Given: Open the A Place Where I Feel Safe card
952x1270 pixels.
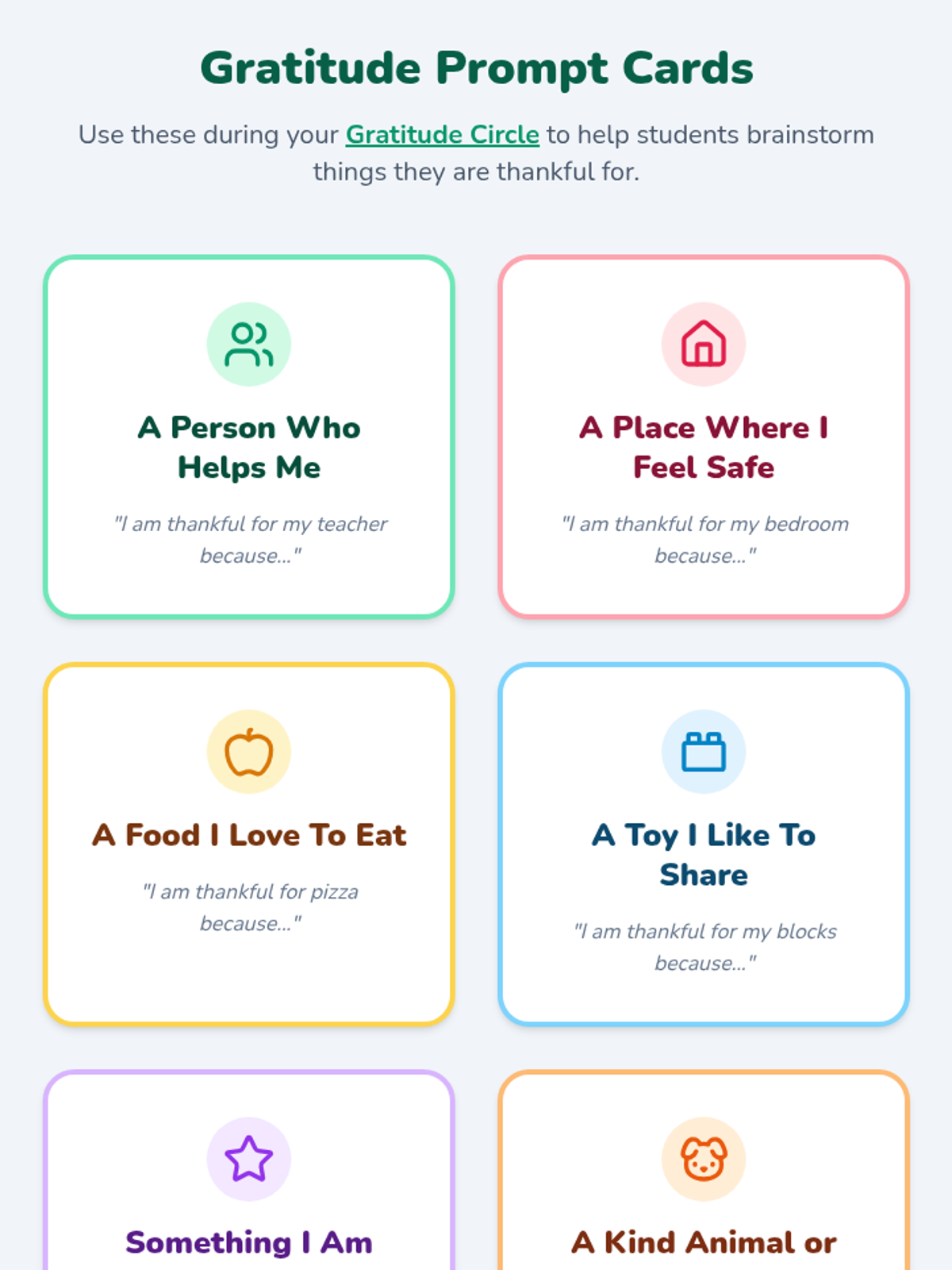Looking at the screenshot, I should coord(704,437).
